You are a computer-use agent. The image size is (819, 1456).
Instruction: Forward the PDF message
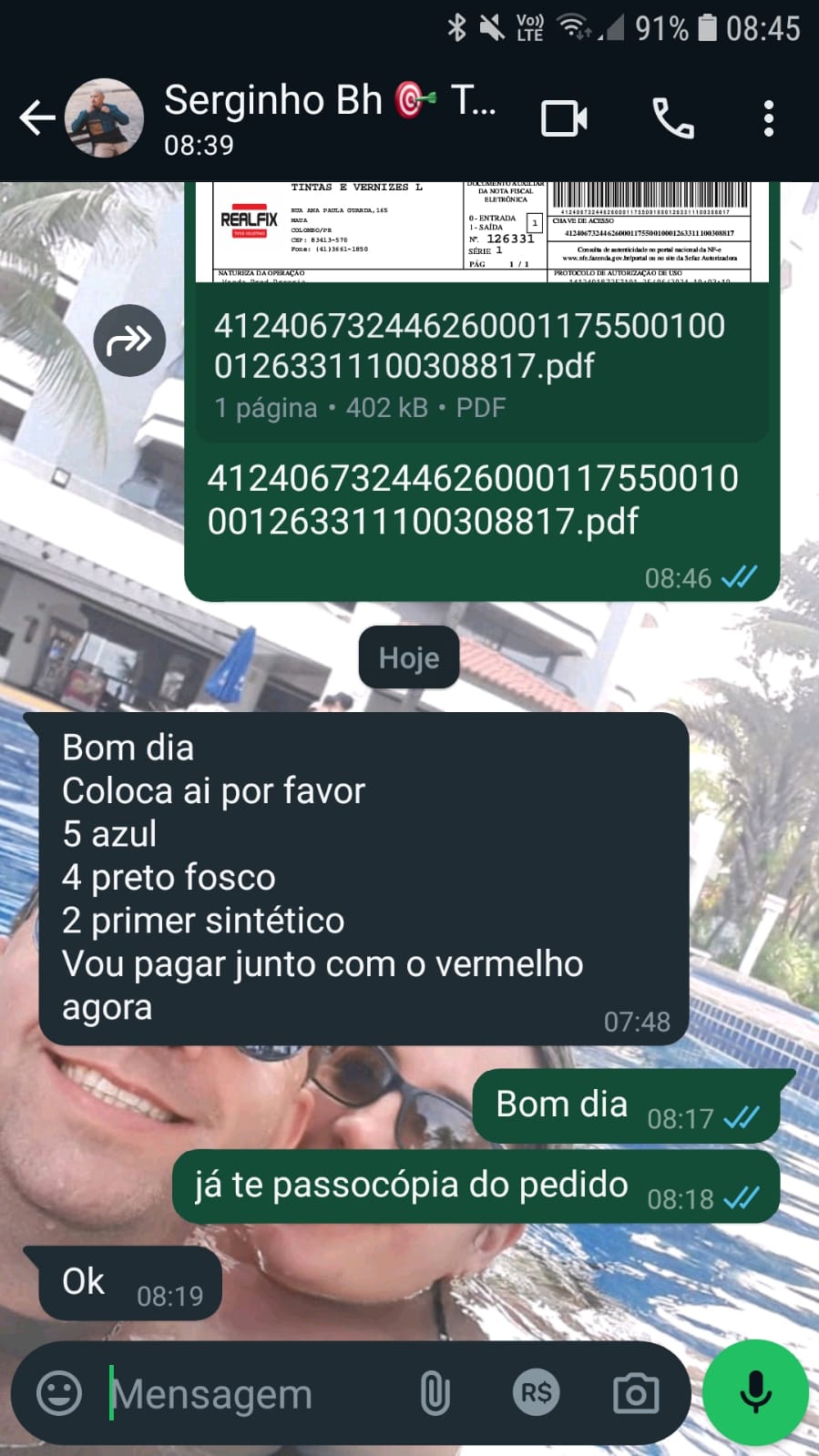point(129,341)
